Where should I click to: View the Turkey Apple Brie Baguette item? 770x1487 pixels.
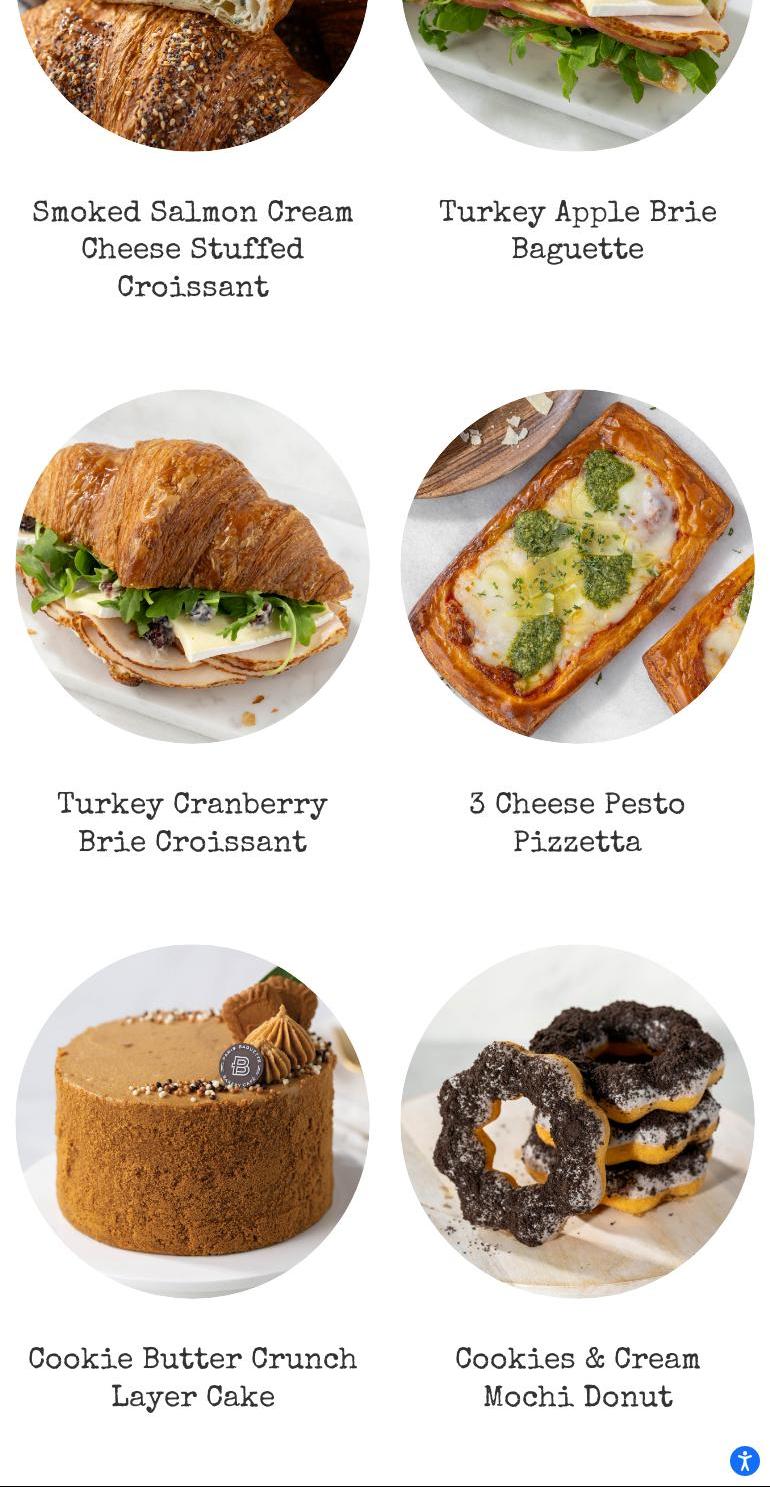pos(577,230)
